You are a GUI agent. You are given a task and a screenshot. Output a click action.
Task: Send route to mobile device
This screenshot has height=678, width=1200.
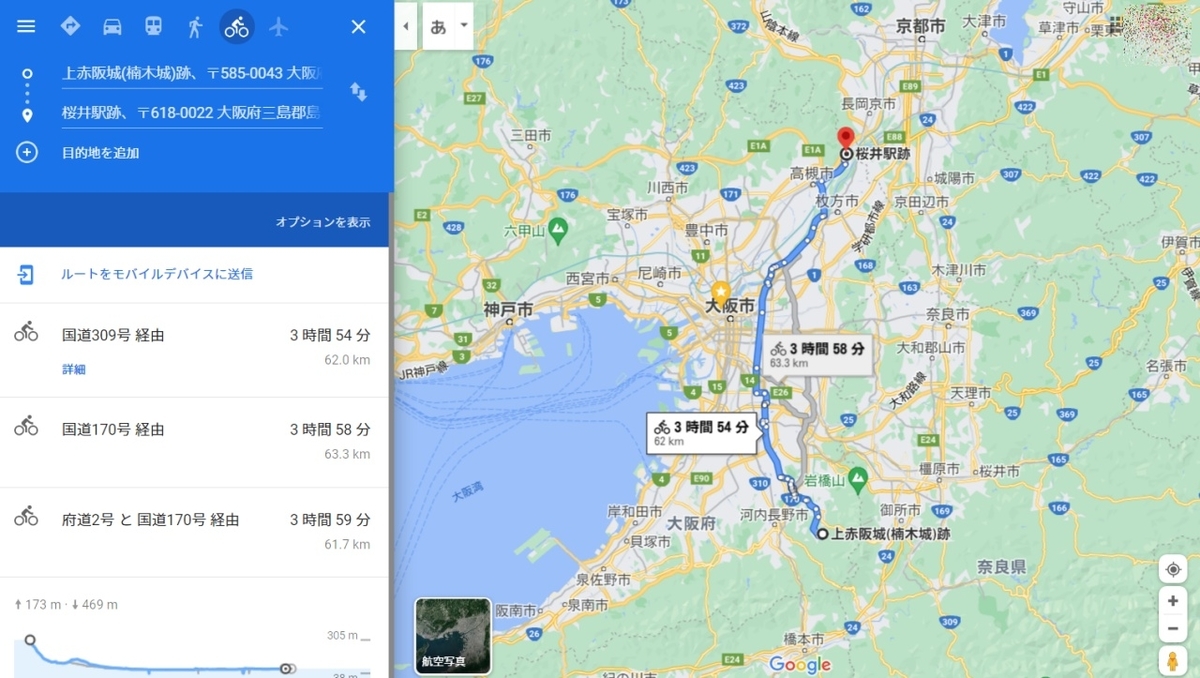click(x=156, y=274)
